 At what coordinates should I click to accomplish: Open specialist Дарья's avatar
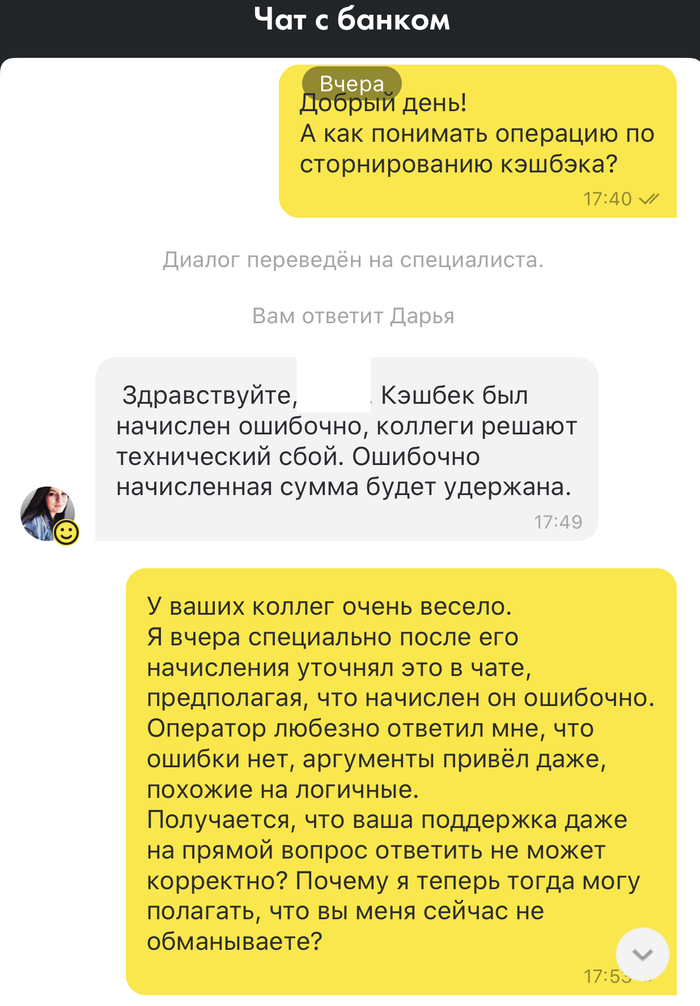(x=47, y=513)
